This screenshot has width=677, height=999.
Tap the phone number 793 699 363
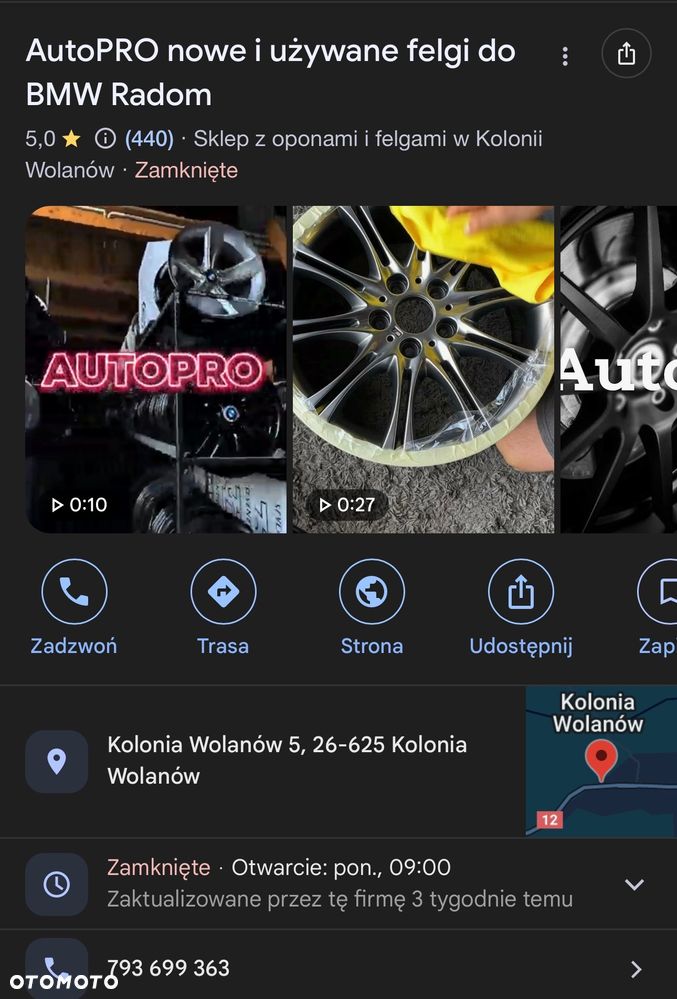pyautogui.click(x=168, y=968)
